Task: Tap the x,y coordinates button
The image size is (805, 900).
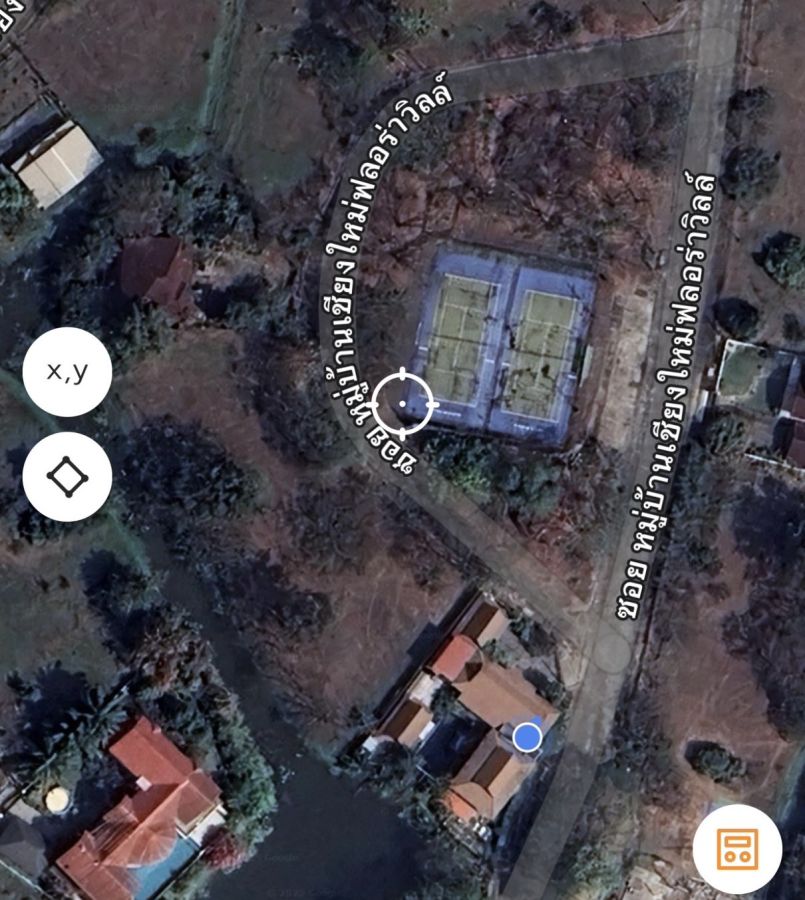Action: pos(67,372)
